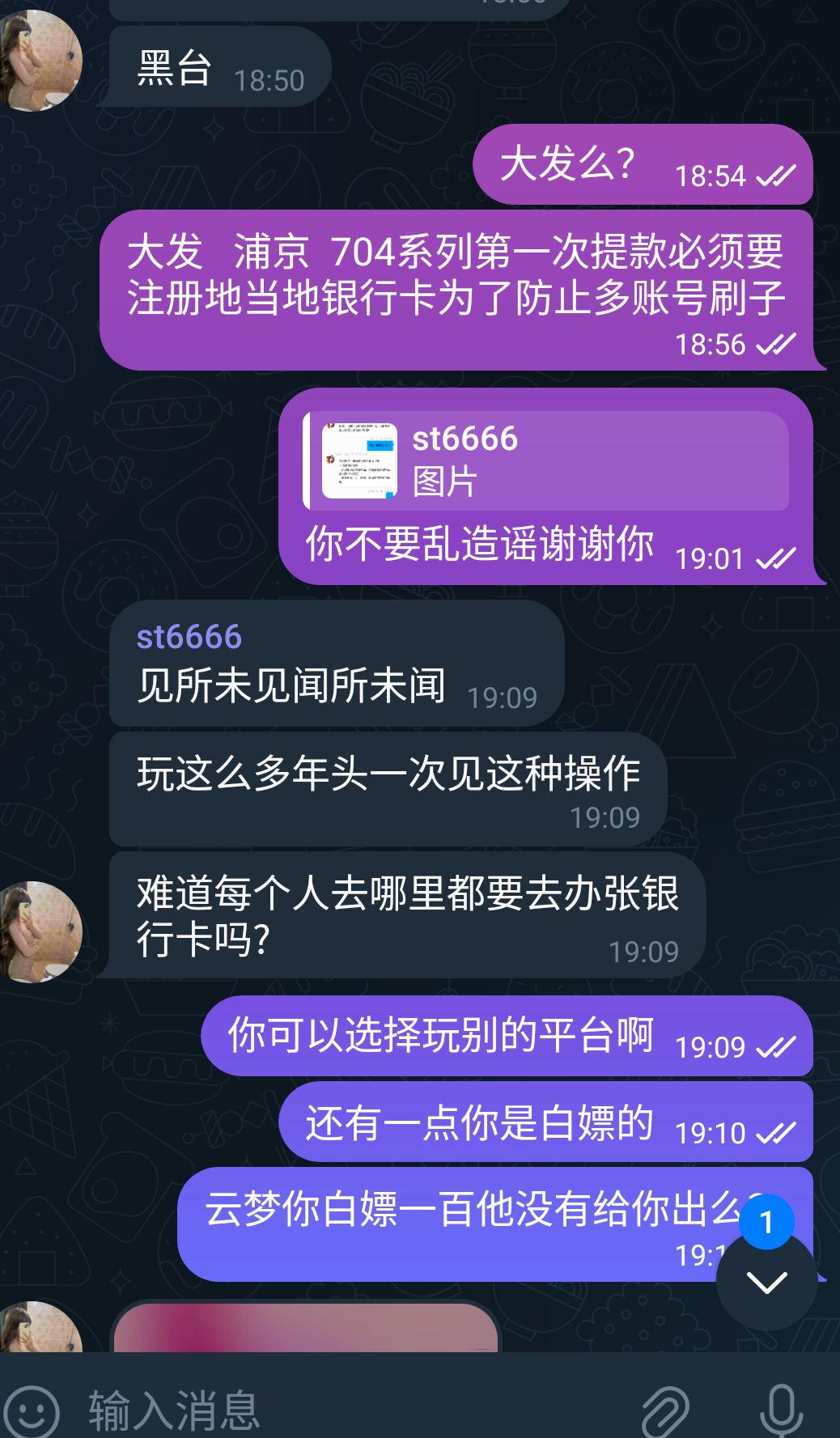This screenshot has width=840, height=1438.
Task: Attach a file with the paperclip
Action: [665, 1410]
